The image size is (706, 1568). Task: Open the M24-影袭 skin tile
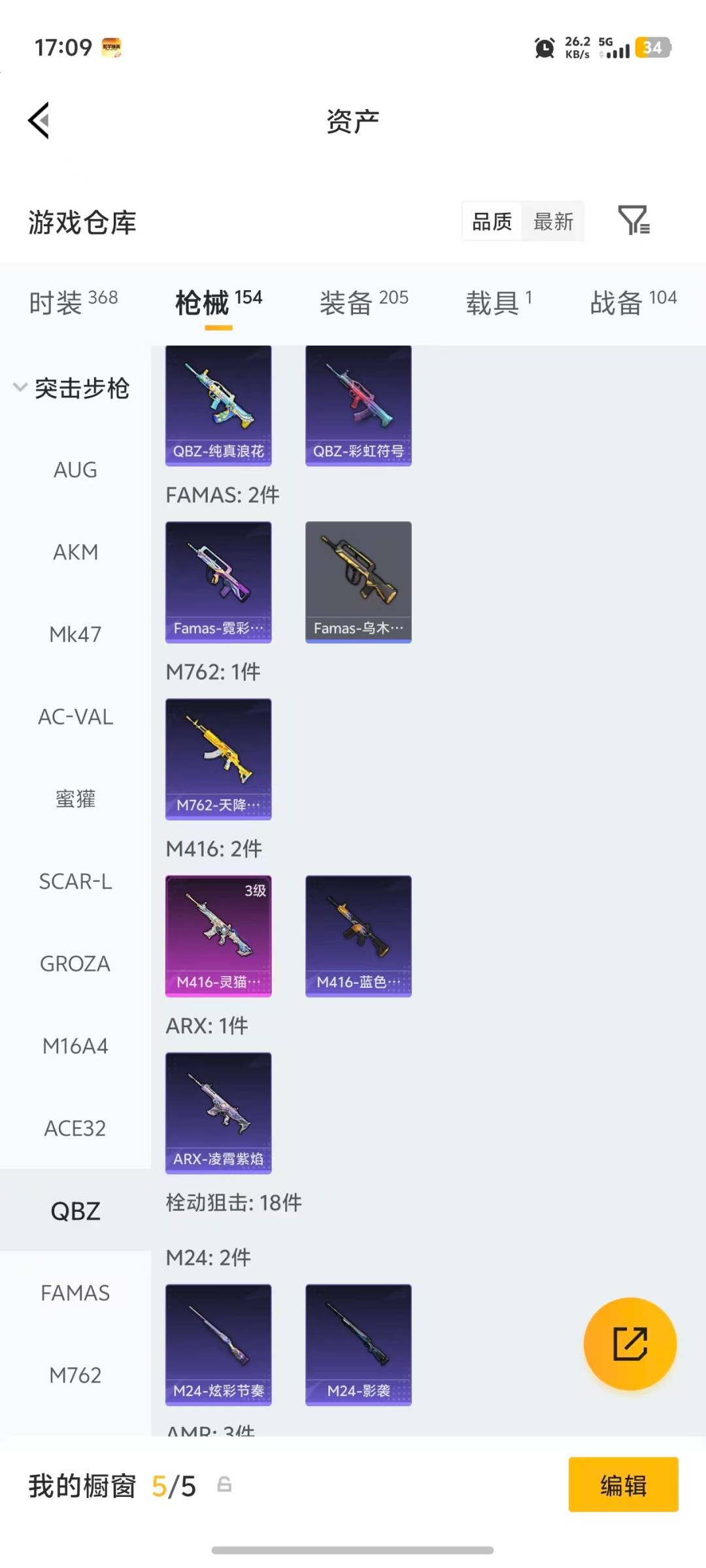coord(358,1345)
